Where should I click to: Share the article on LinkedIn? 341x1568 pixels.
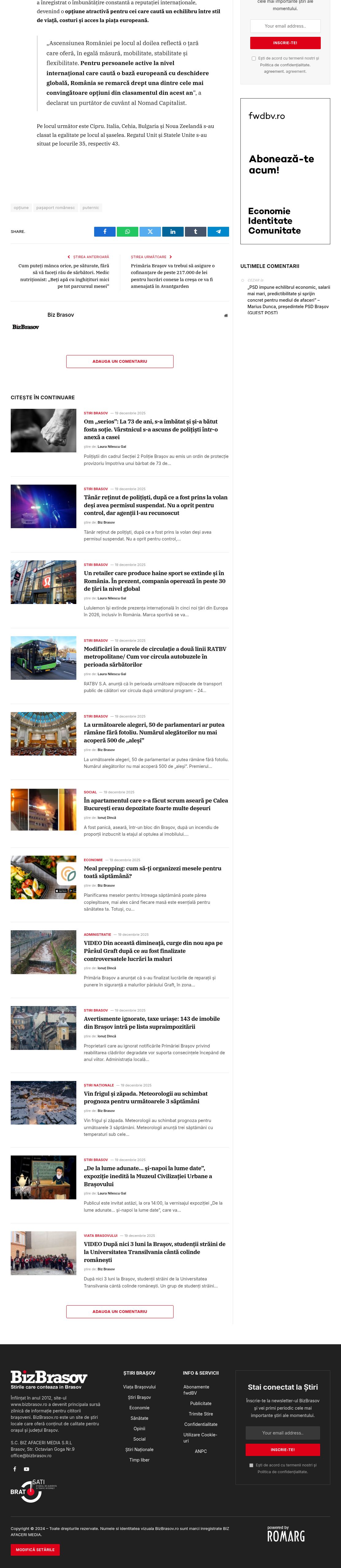point(173,231)
